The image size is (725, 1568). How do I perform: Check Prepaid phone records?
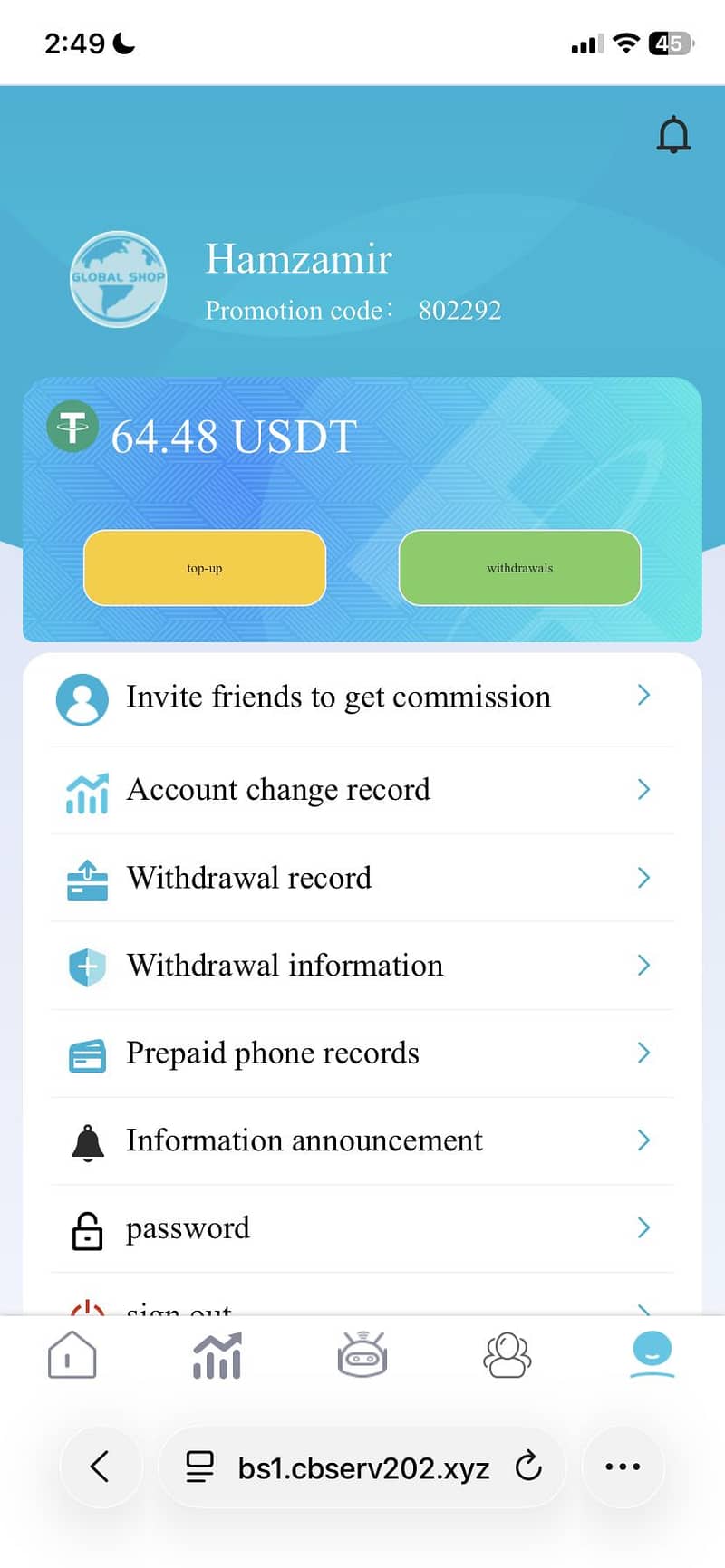point(362,1053)
